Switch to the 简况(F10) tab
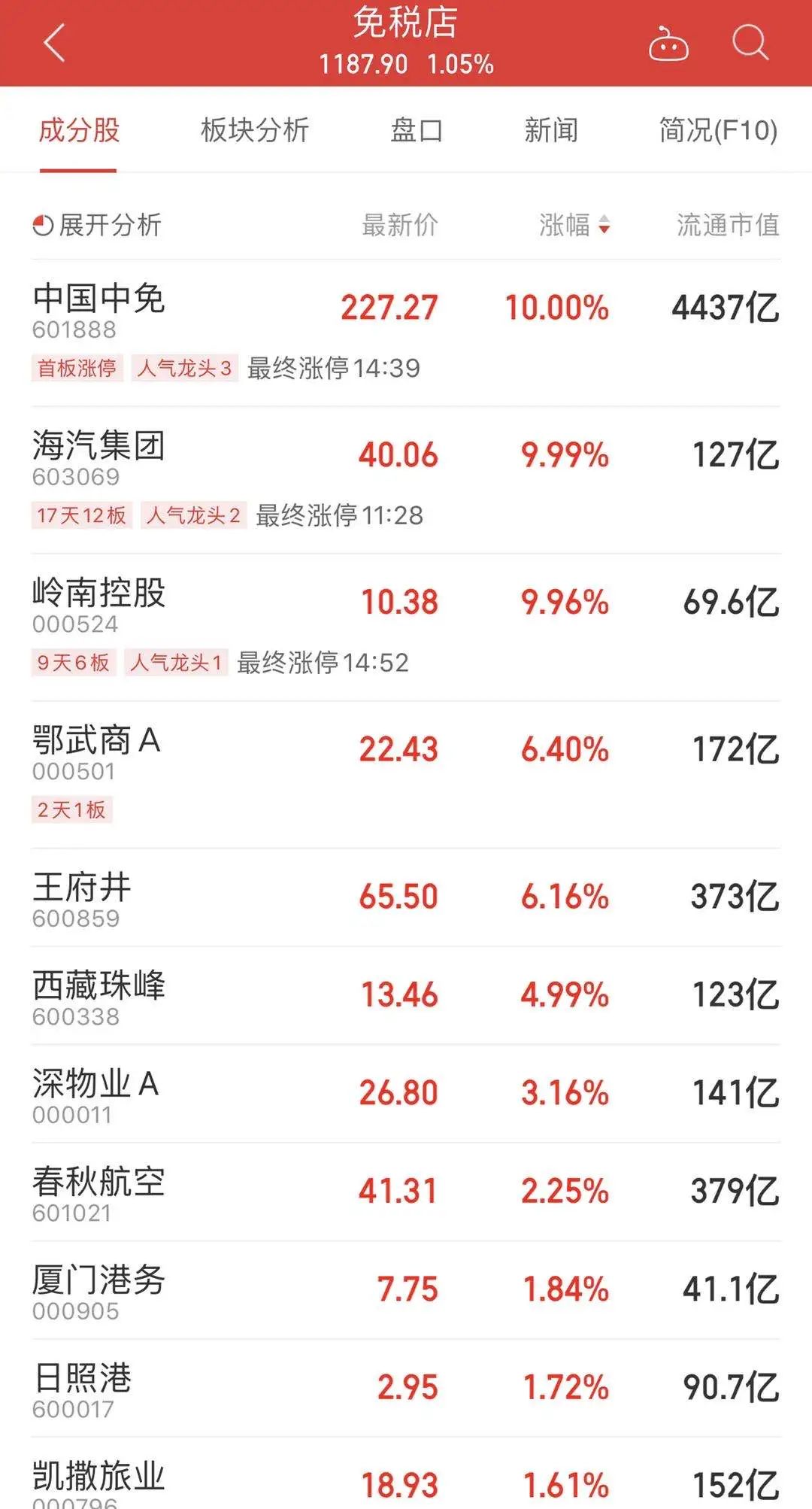812x1509 pixels. tap(718, 130)
